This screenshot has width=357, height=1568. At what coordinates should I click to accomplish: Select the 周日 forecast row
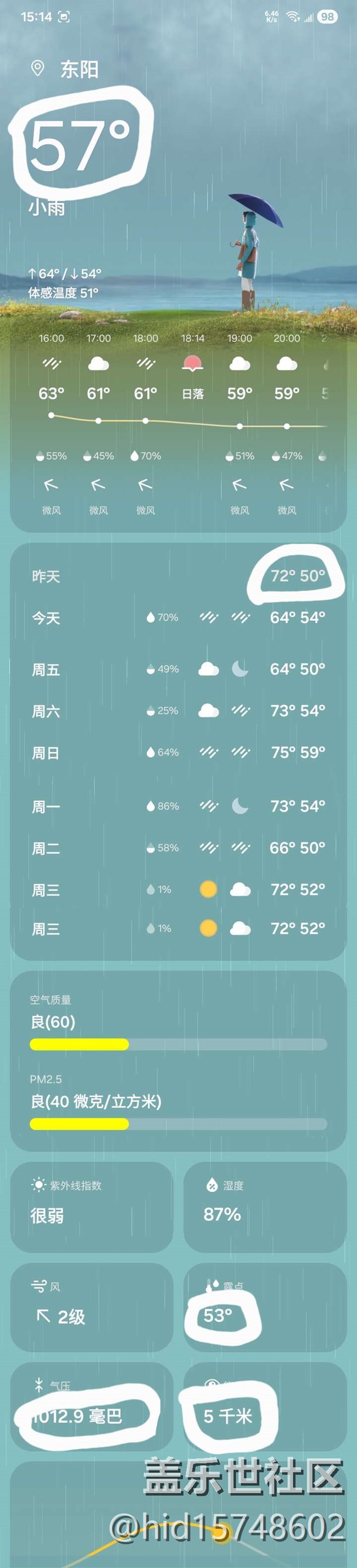tap(178, 752)
